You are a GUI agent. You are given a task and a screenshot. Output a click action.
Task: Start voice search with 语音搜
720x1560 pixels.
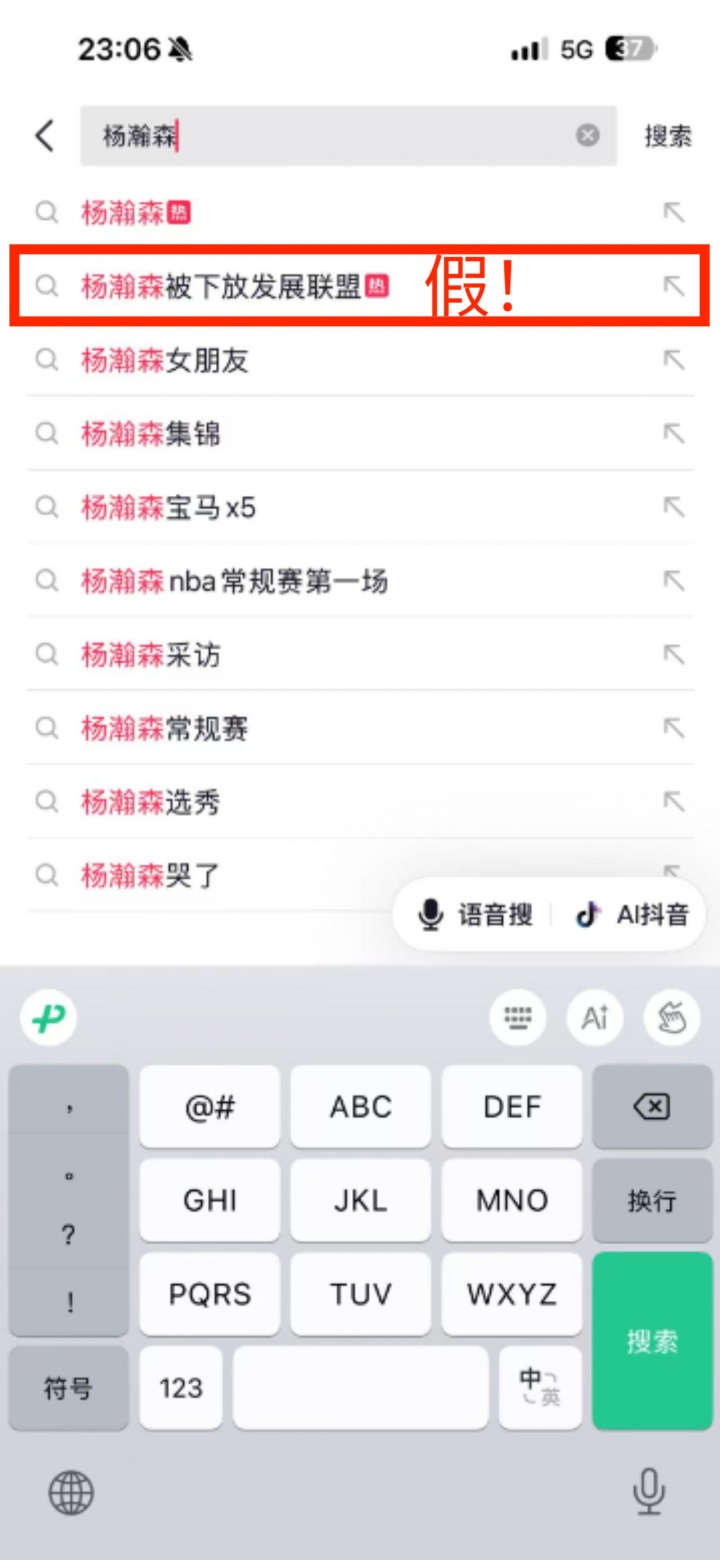476,914
